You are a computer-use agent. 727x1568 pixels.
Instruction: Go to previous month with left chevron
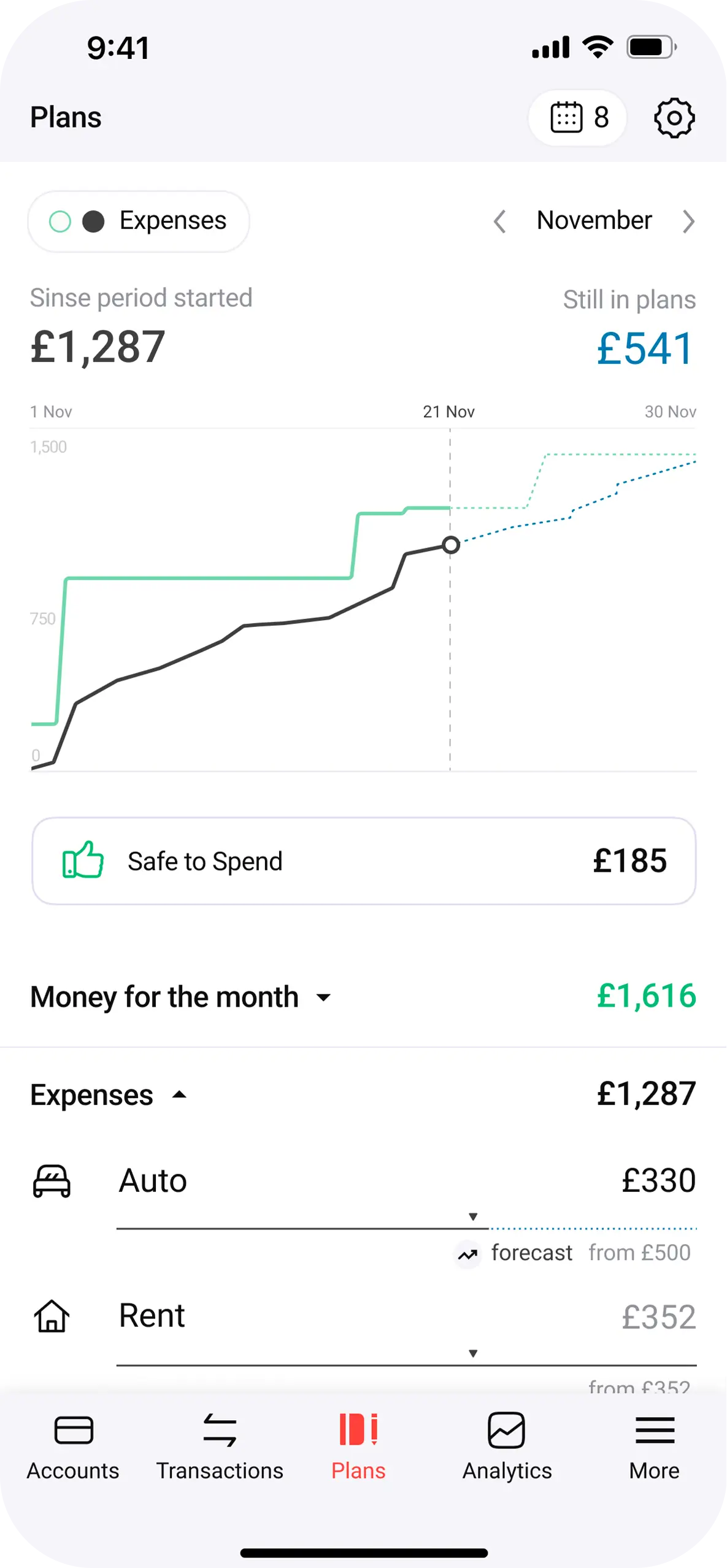click(x=499, y=221)
